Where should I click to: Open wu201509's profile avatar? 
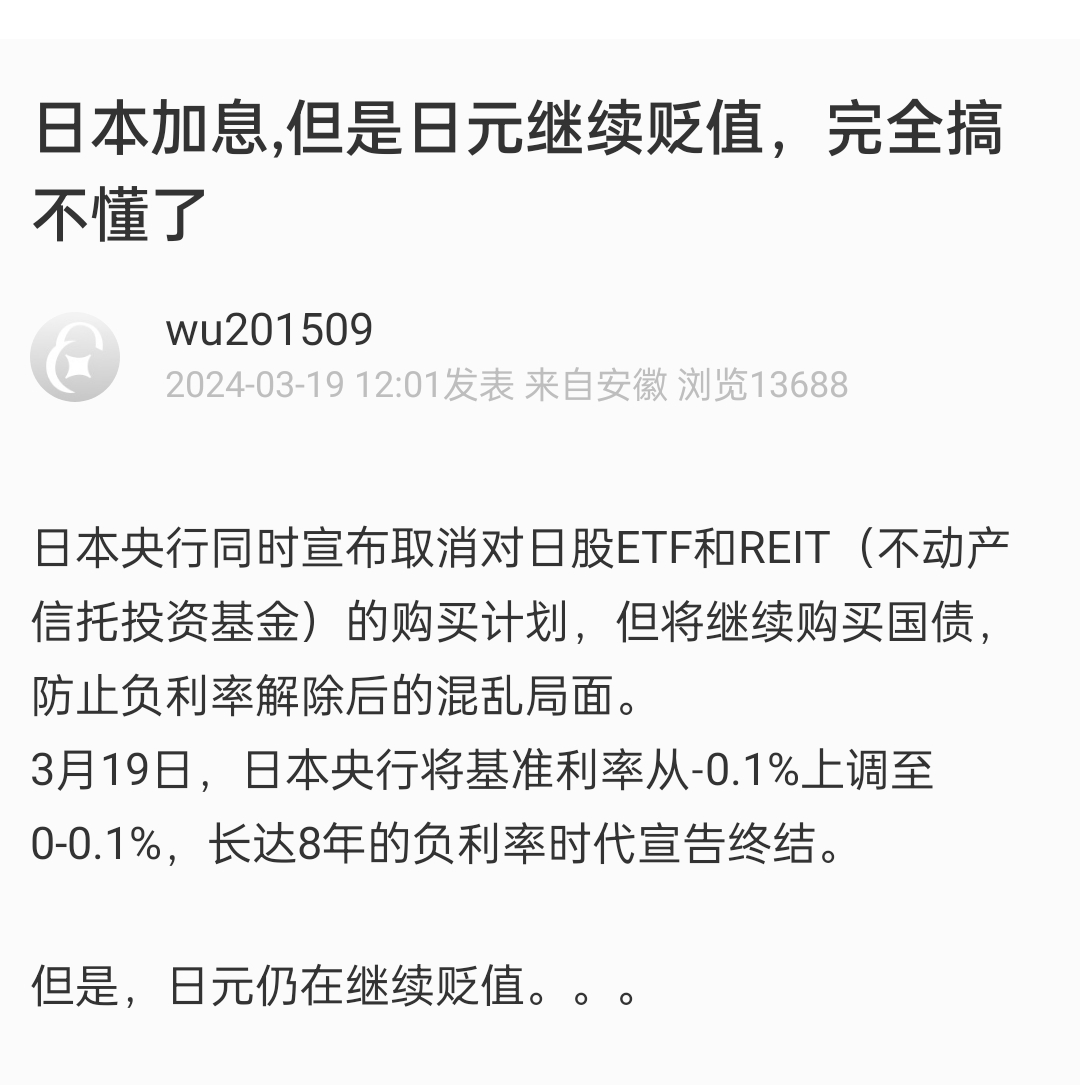pos(75,357)
